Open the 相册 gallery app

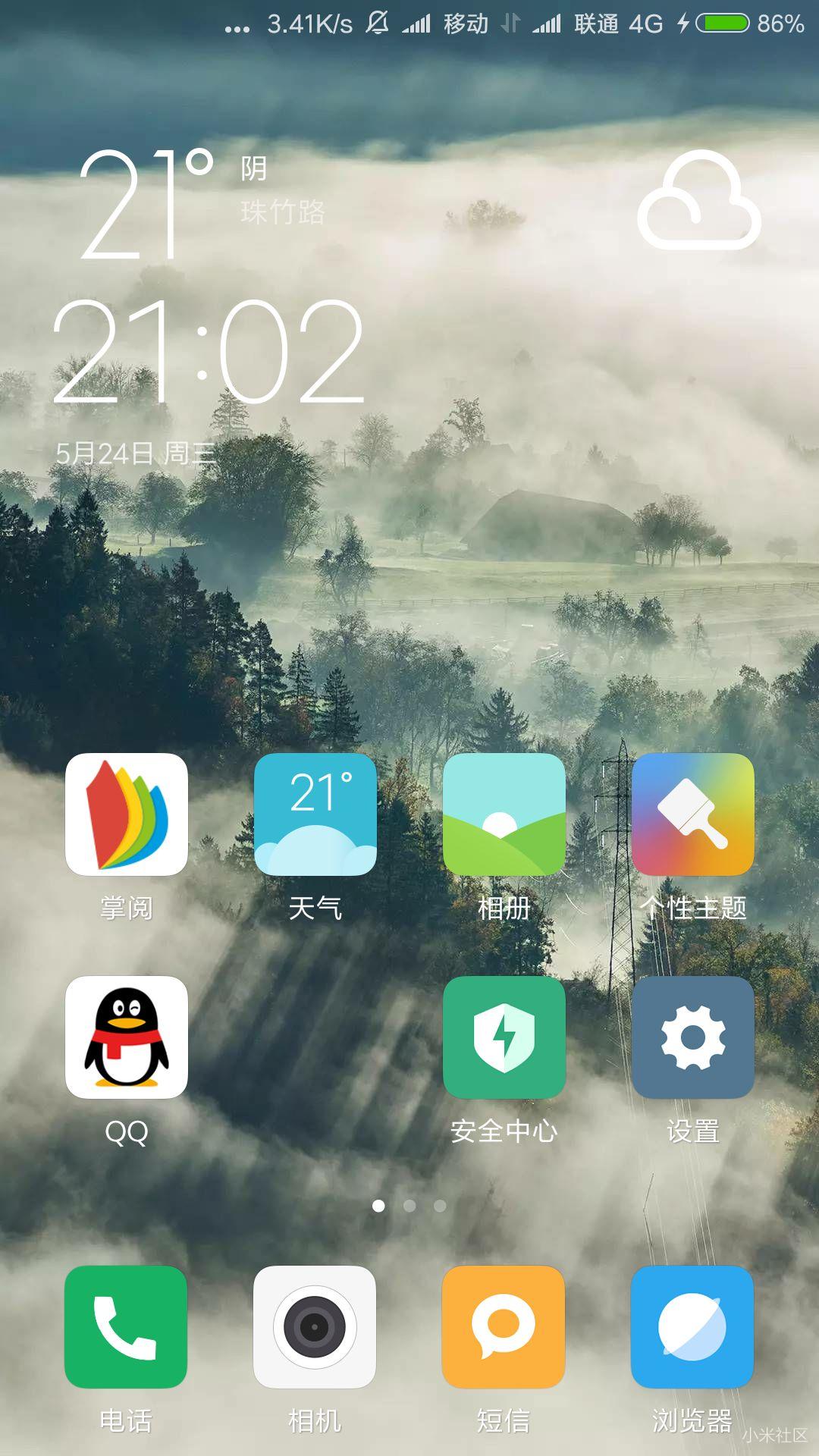point(504,814)
